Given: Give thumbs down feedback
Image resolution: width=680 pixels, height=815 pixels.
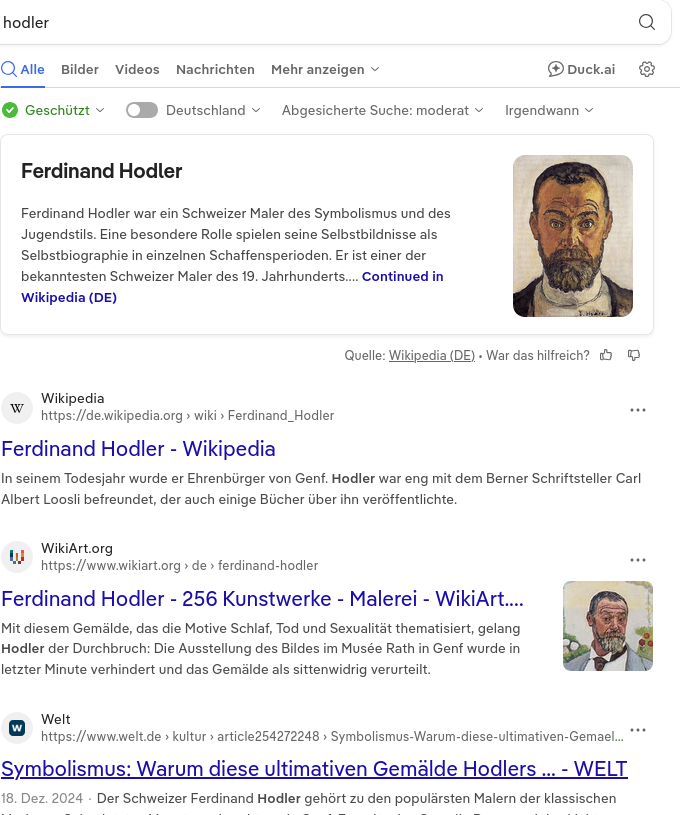Looking at the screenshot, I should coord(634,355).
